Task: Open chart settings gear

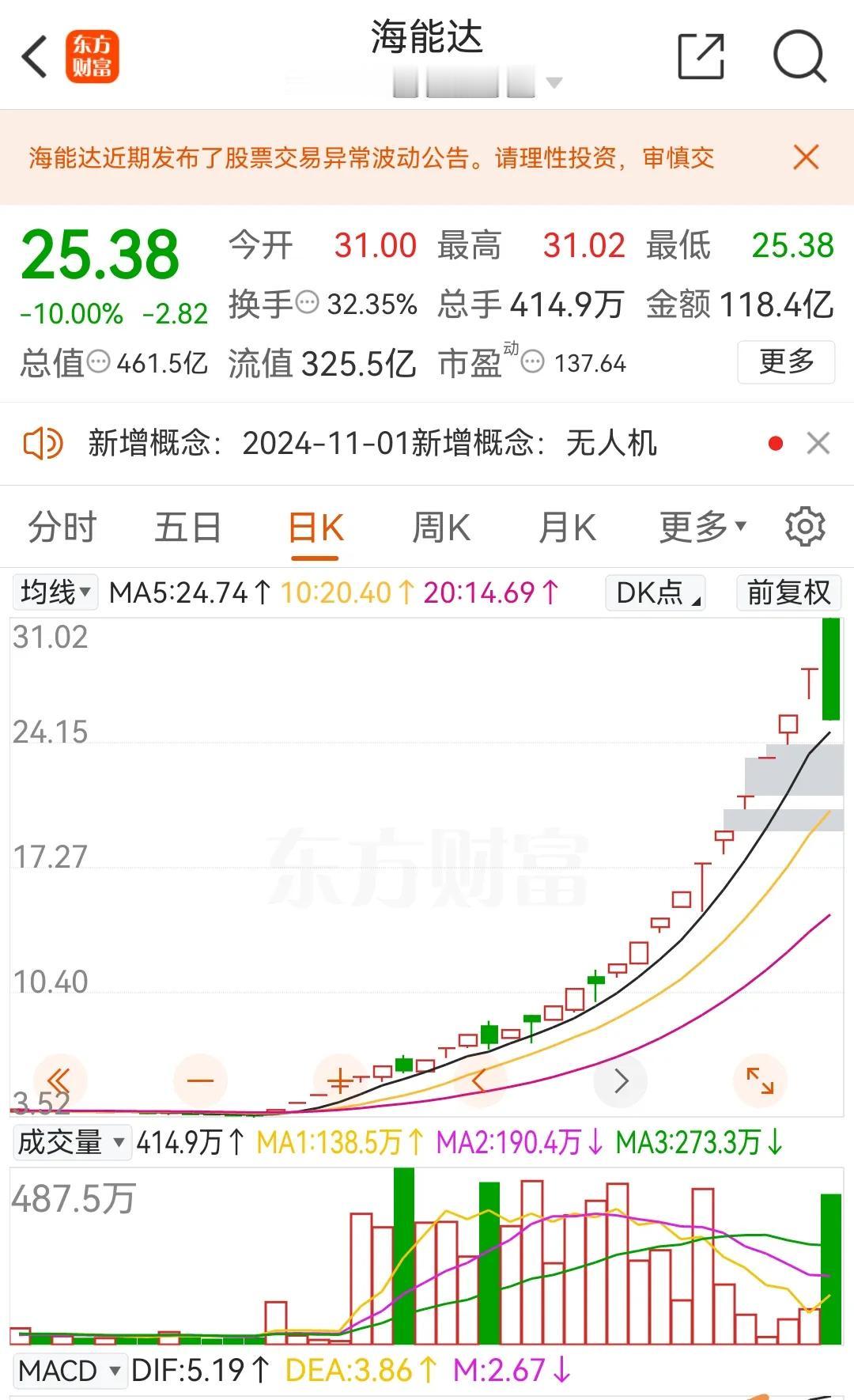Action: coord(805,527)
